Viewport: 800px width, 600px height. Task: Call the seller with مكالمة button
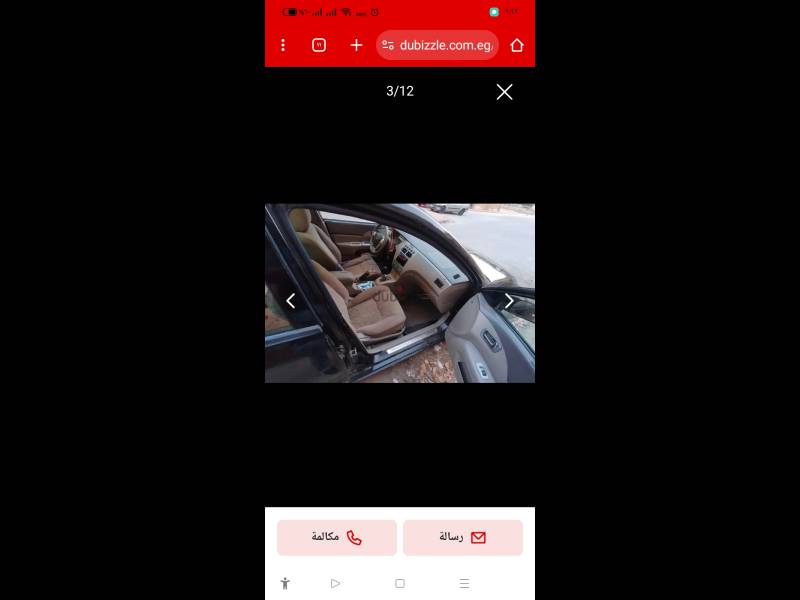[337, 537]
